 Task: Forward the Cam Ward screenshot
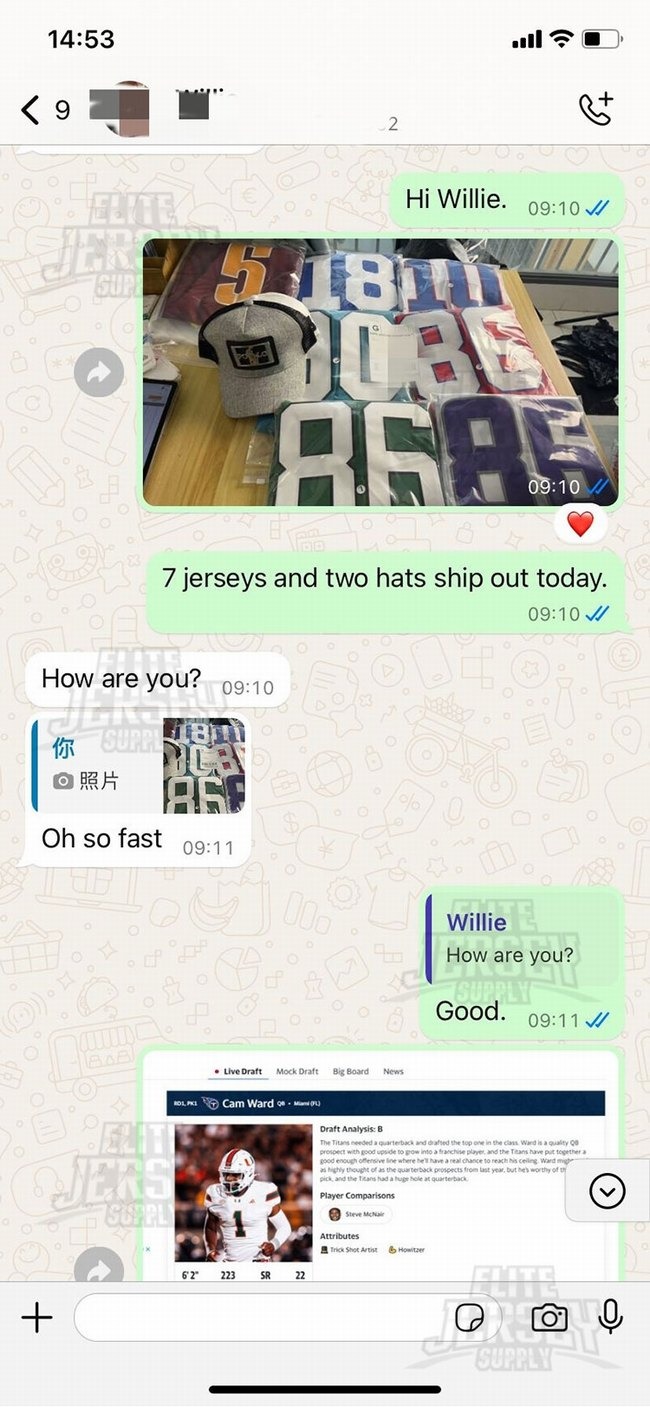tap(99, 1268)
